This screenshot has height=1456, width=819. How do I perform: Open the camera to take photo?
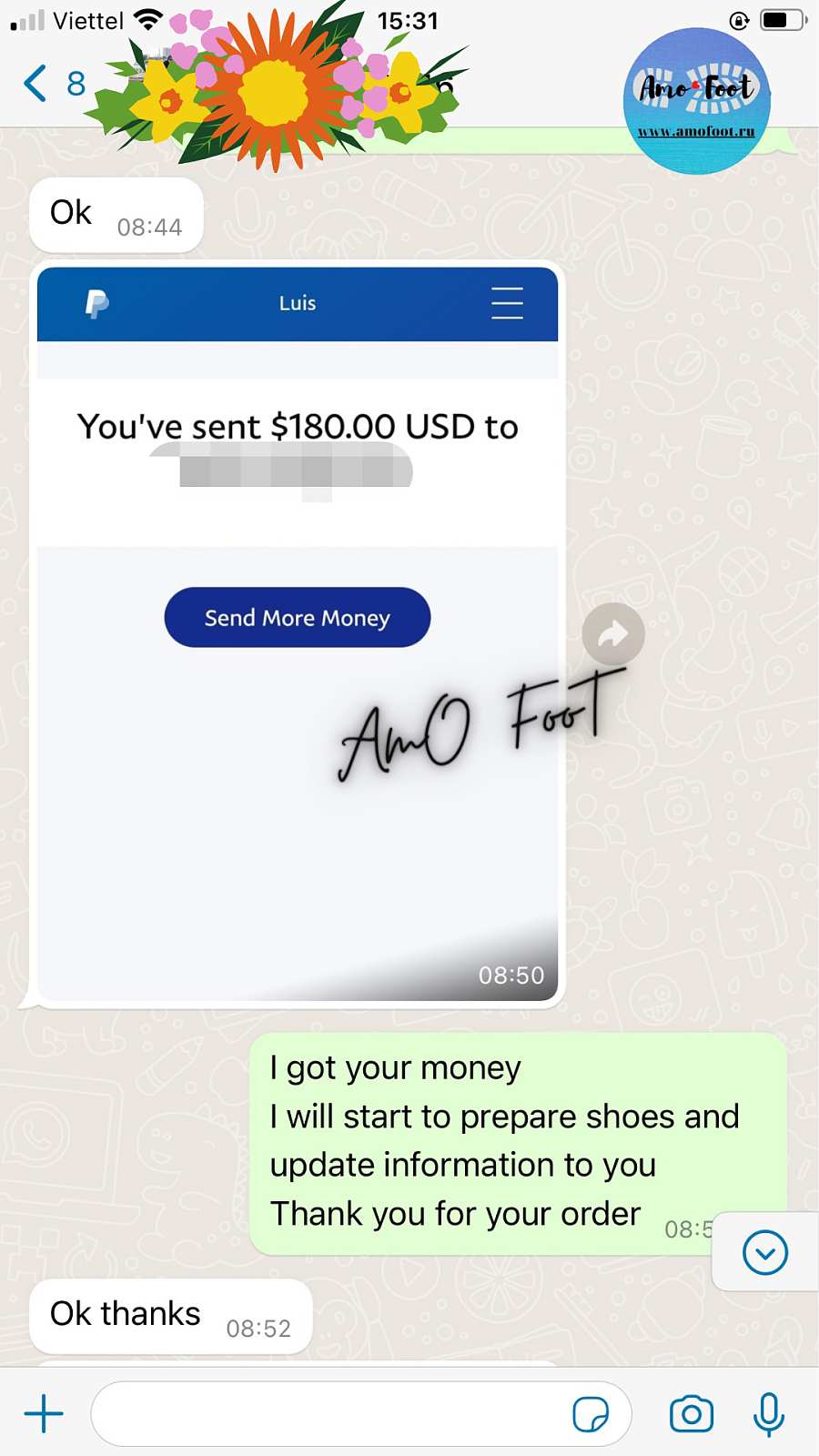click(x=692, y=1414)
